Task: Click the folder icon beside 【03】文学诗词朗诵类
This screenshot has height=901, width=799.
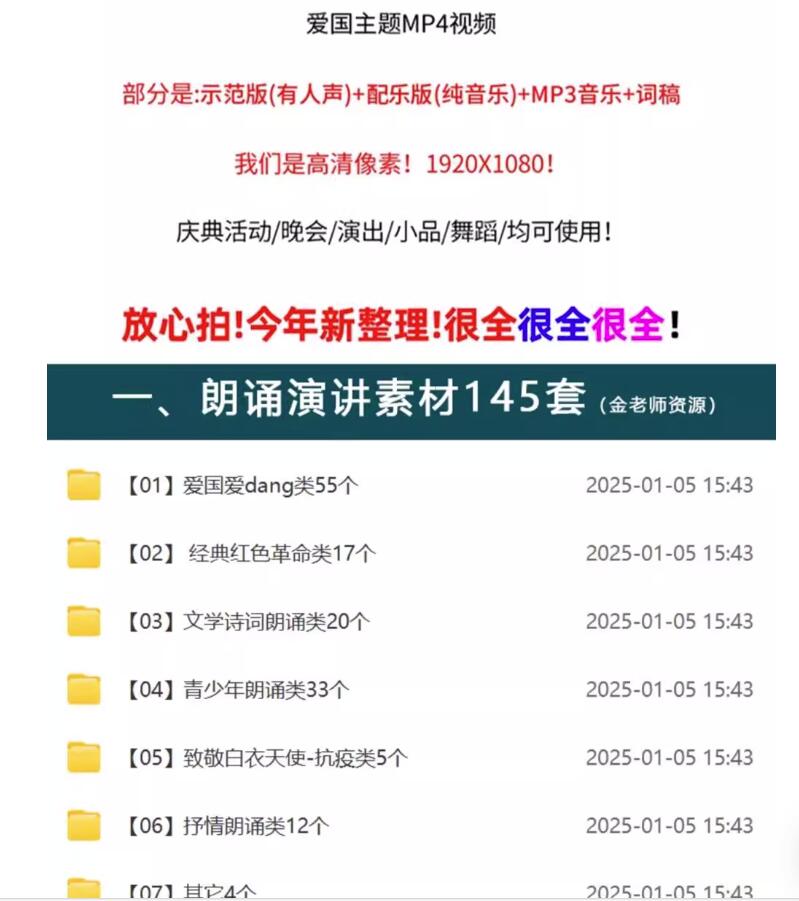Action: 84,621
